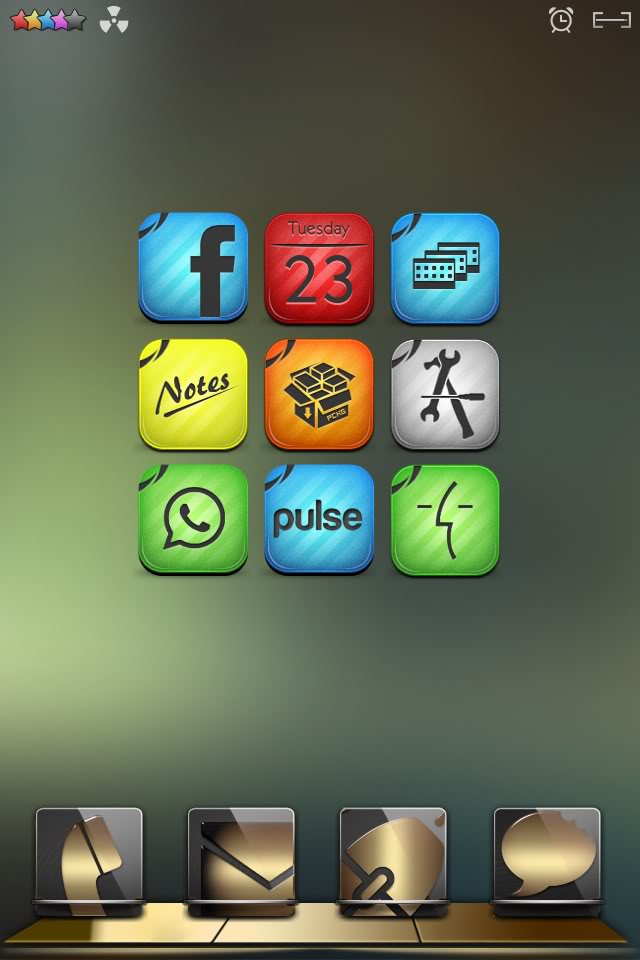Image resolution: width=640 pixels, height=960 pixels.
Task: Open the green cracked-face app icon
Action: pos(445,519)
